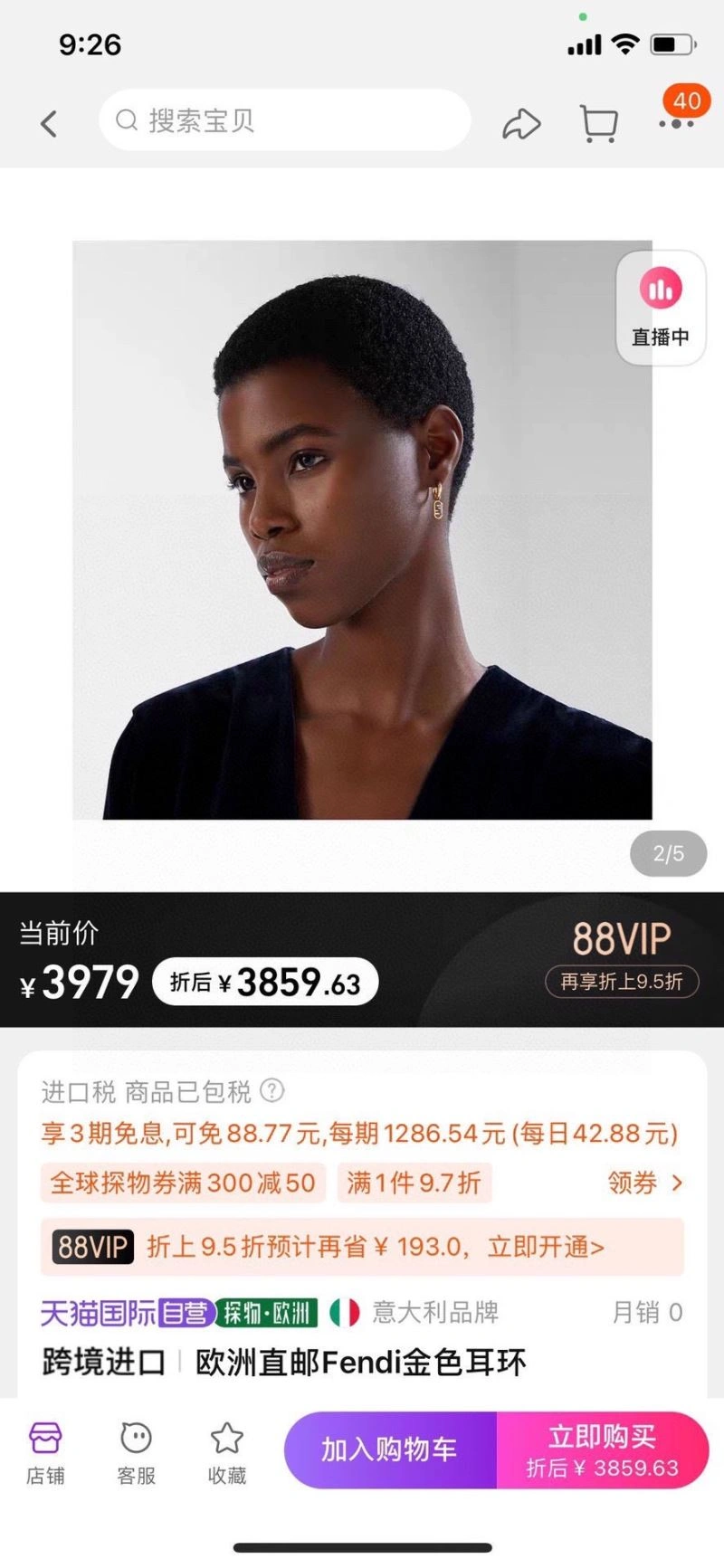The image size is (724, 1568).
Task: Open the shopping cart
Action: tap(598, 124)
